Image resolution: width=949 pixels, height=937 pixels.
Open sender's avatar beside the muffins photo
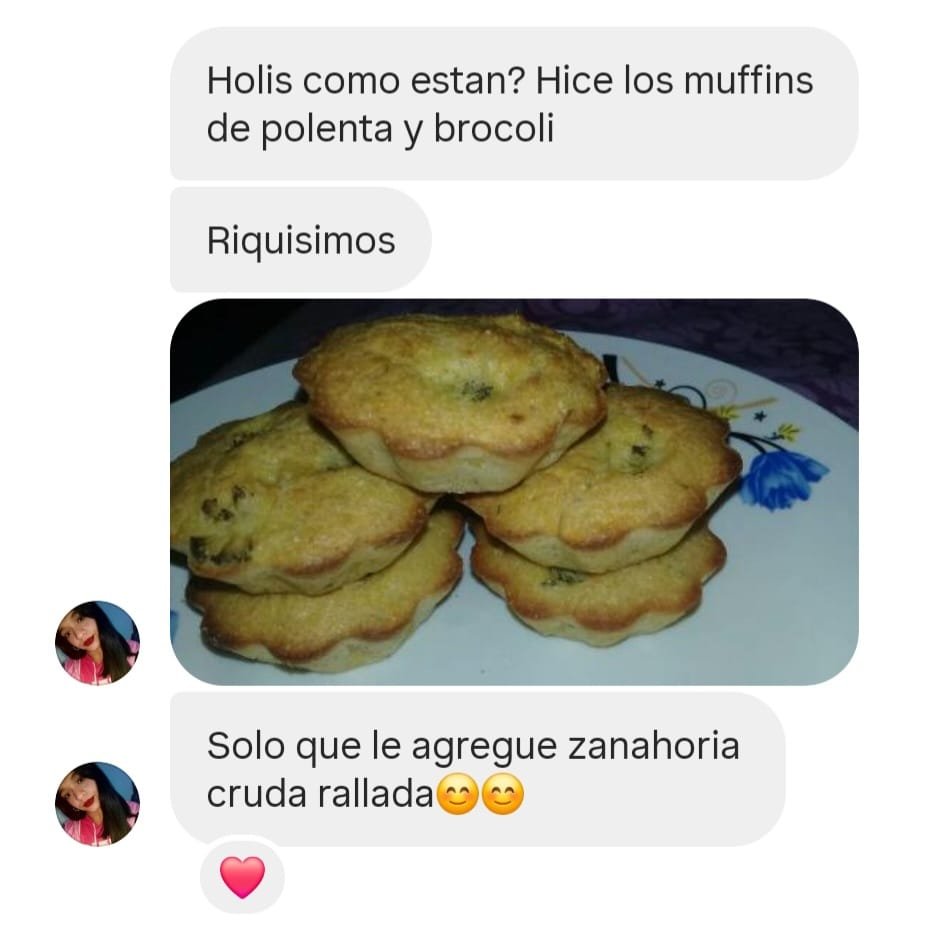click(x=97, y=643)
